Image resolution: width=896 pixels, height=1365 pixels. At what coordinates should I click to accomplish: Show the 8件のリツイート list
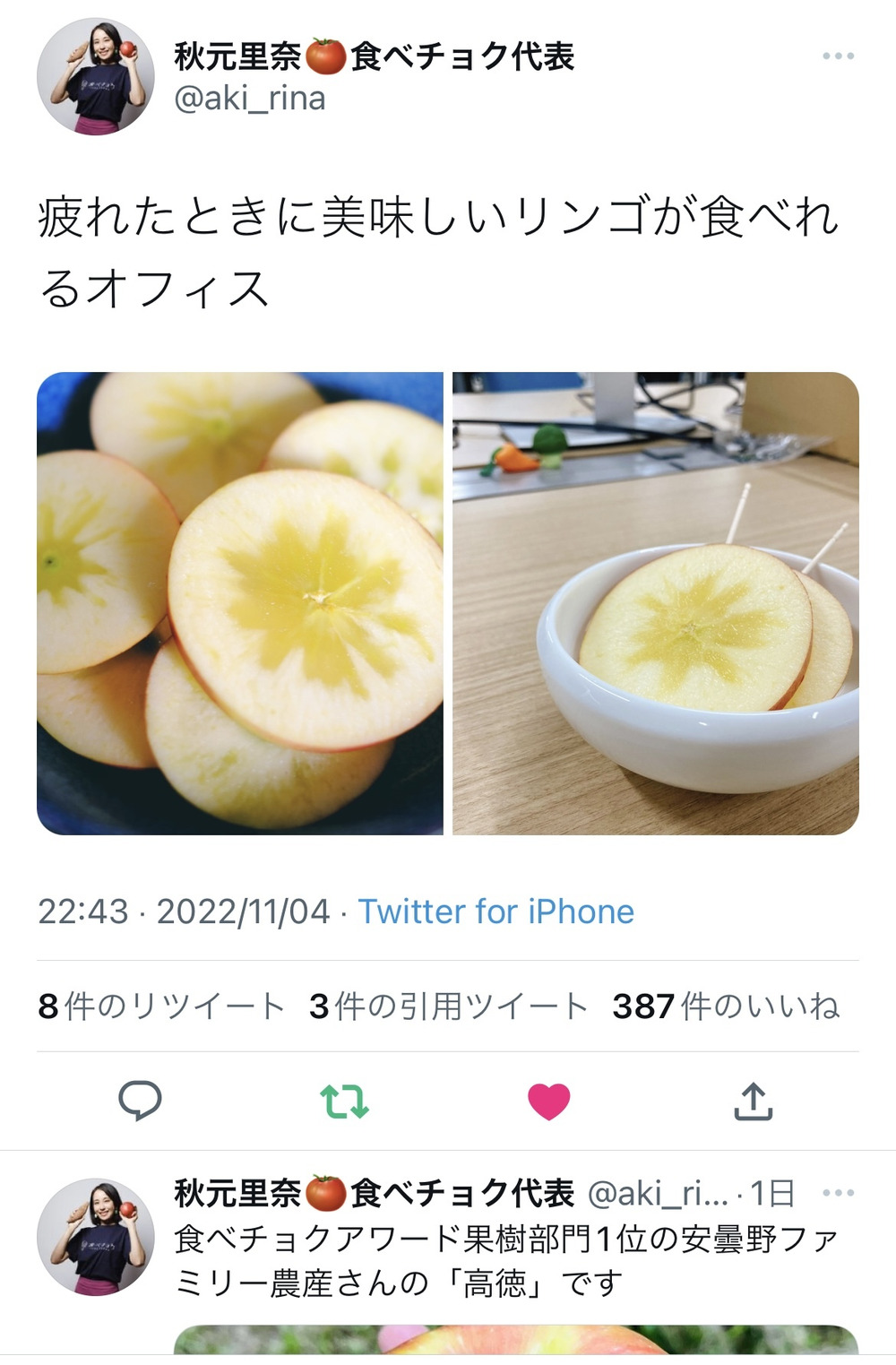click(161, 1006)
